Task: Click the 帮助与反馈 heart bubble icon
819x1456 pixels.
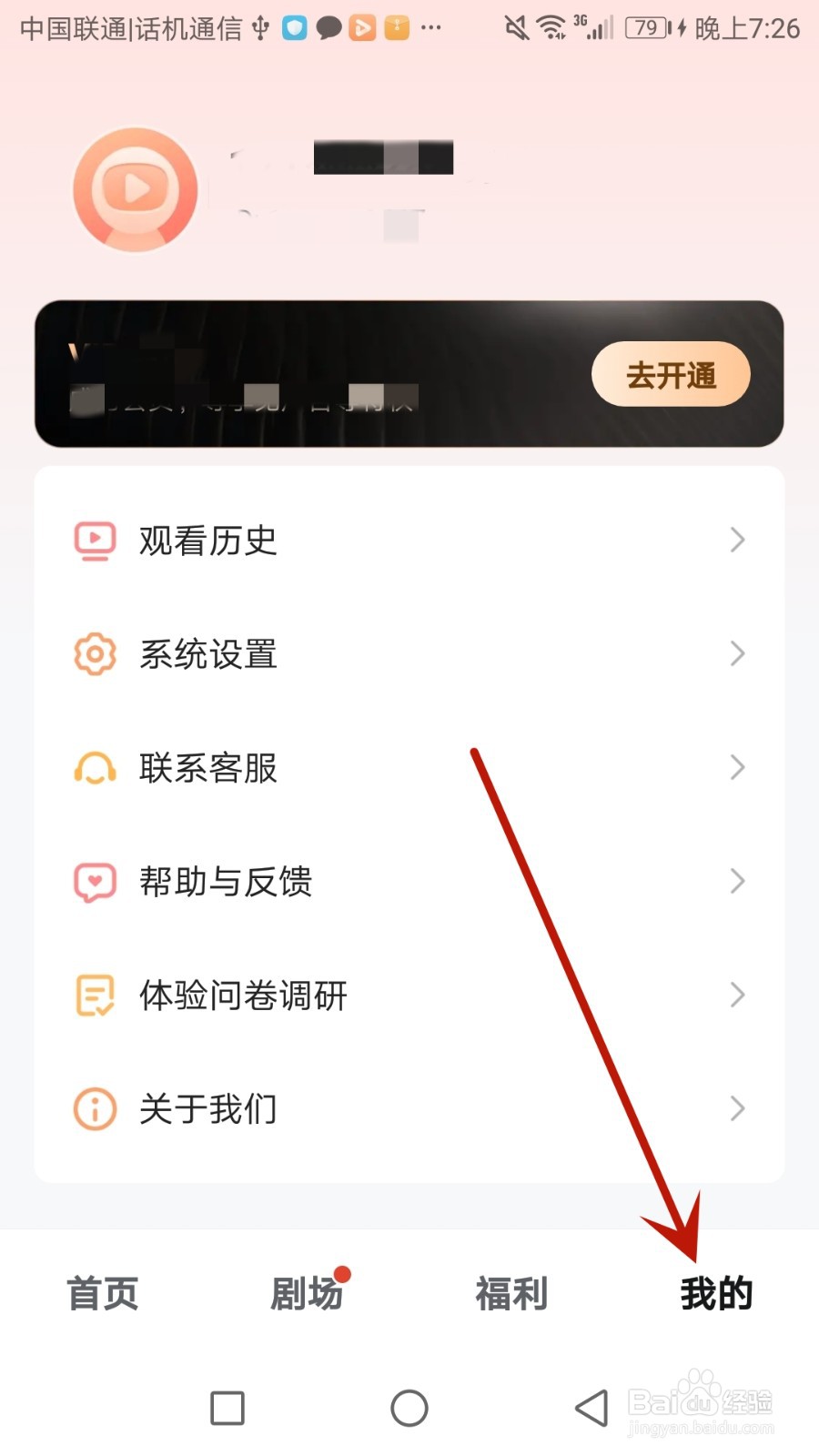Action: pos(93,881)
